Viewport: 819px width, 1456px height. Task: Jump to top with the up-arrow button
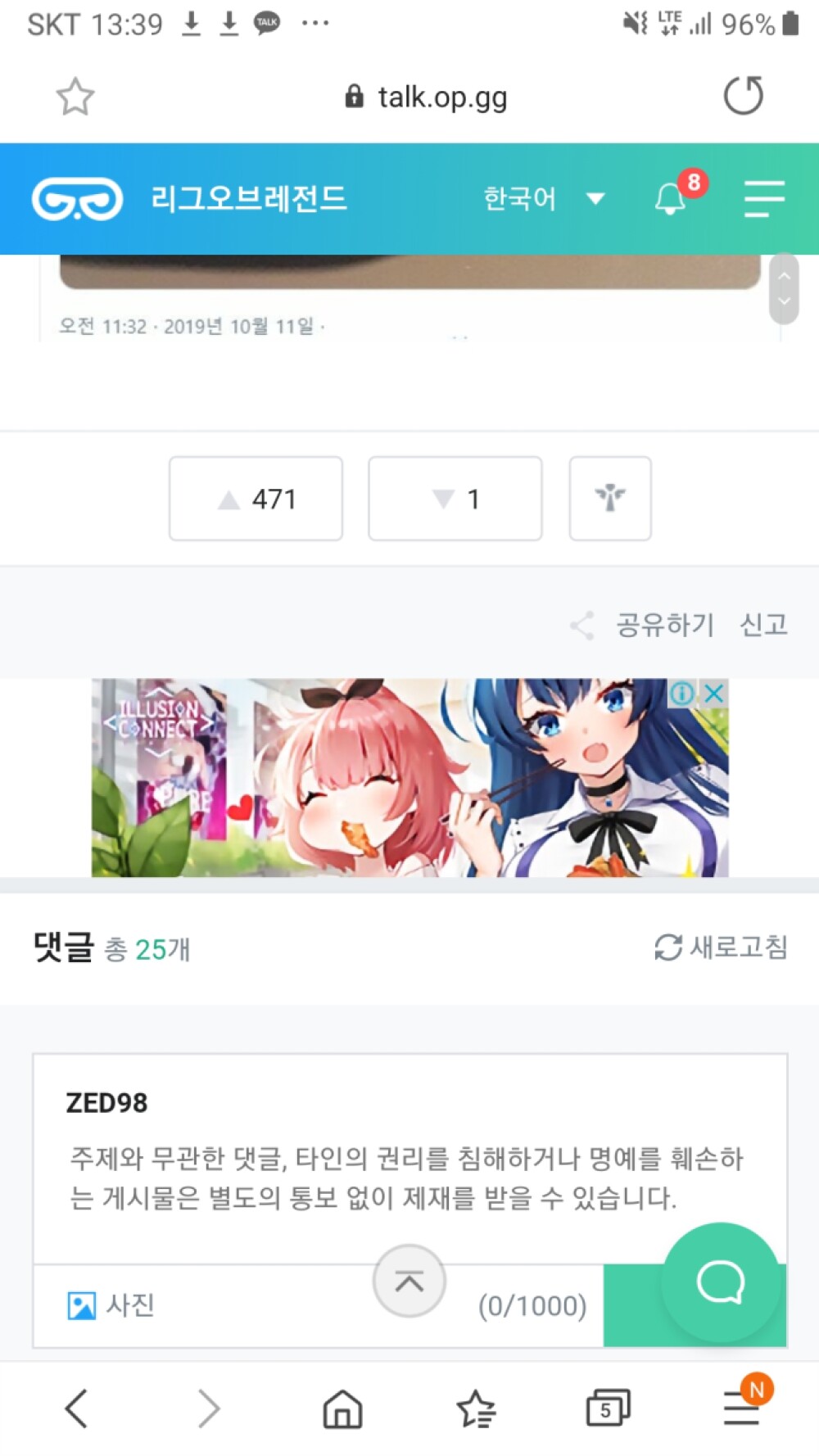409,1281
